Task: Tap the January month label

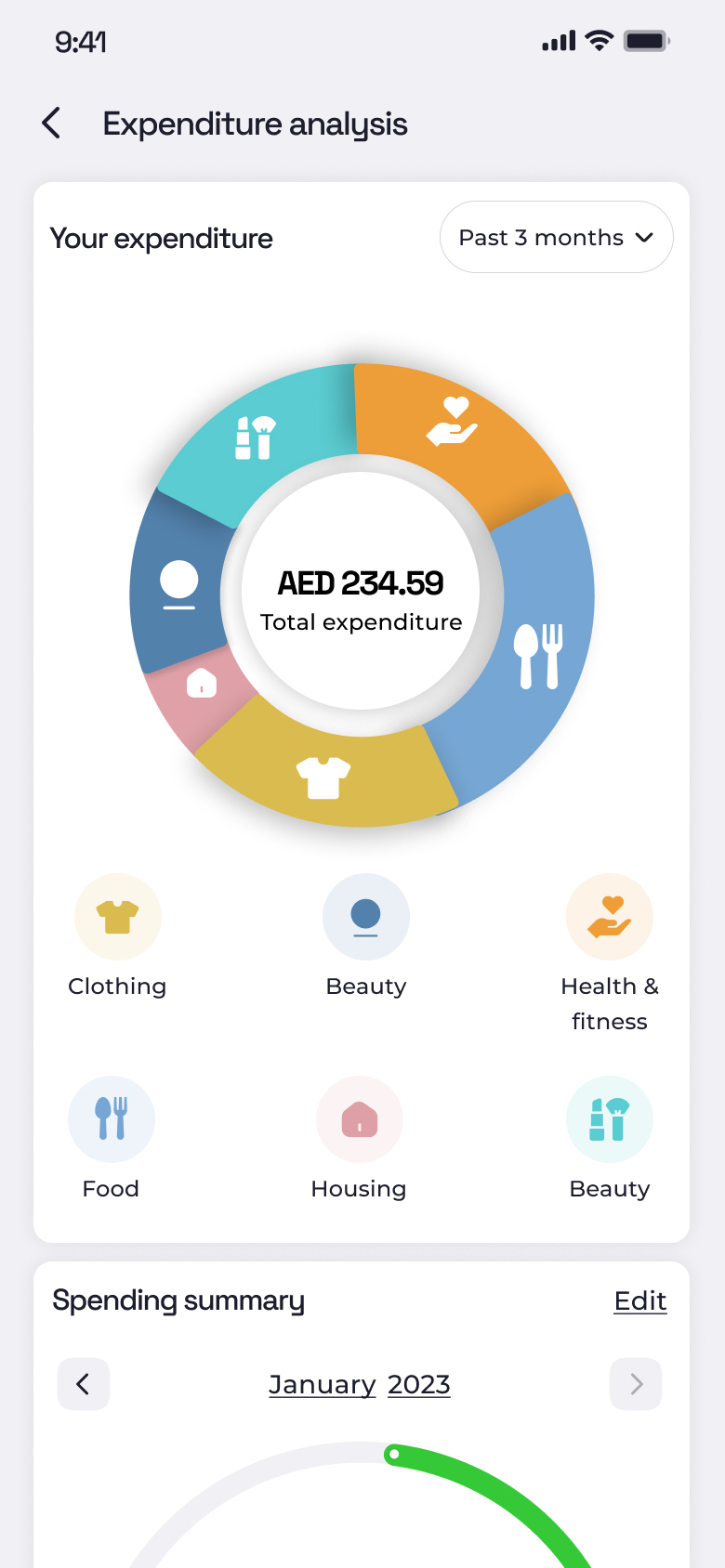Action: point(322,1384)
